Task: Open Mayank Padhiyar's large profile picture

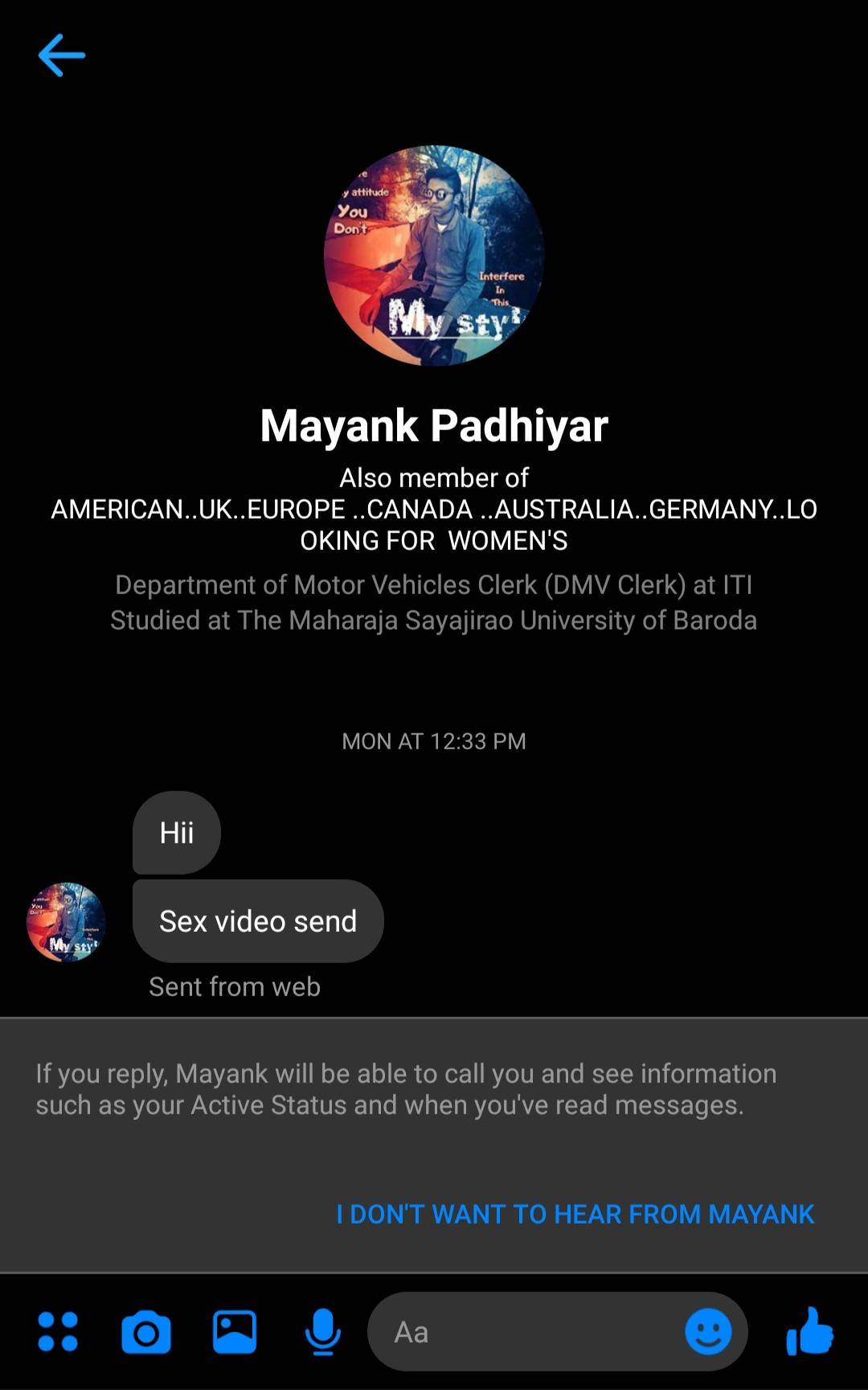Action: click(x=434, y=256)
